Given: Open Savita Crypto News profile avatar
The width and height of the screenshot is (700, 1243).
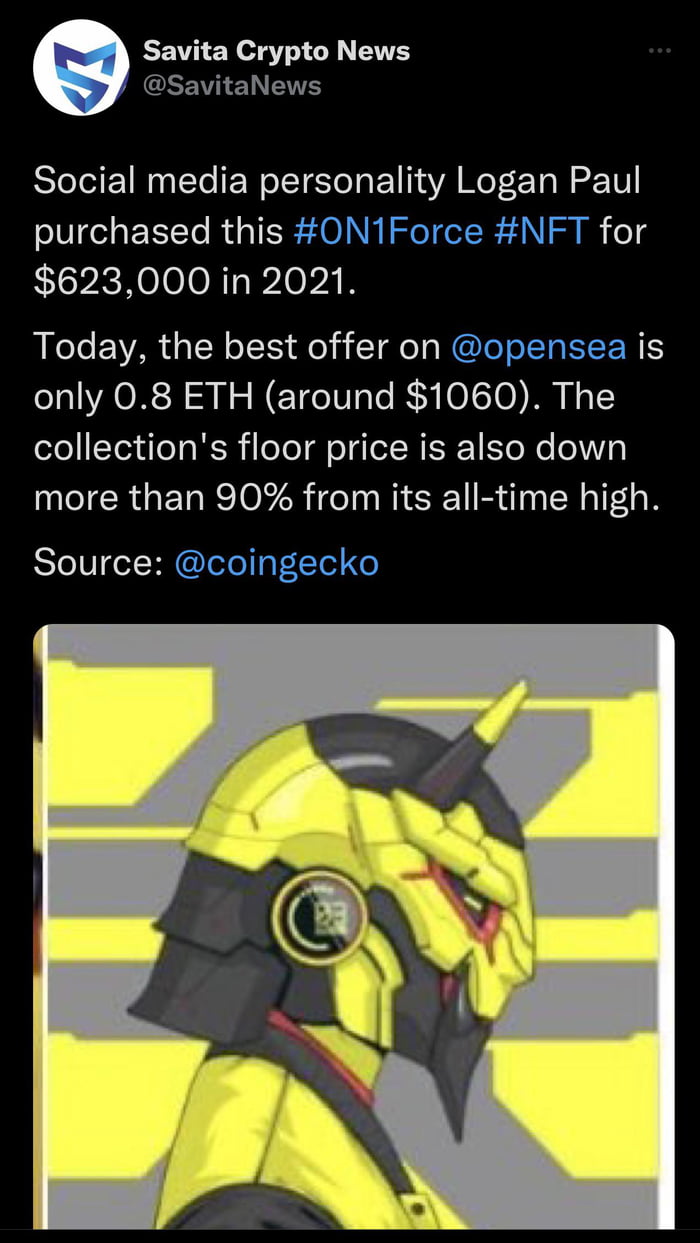Looking at the screenshot, I should [81, 69].
